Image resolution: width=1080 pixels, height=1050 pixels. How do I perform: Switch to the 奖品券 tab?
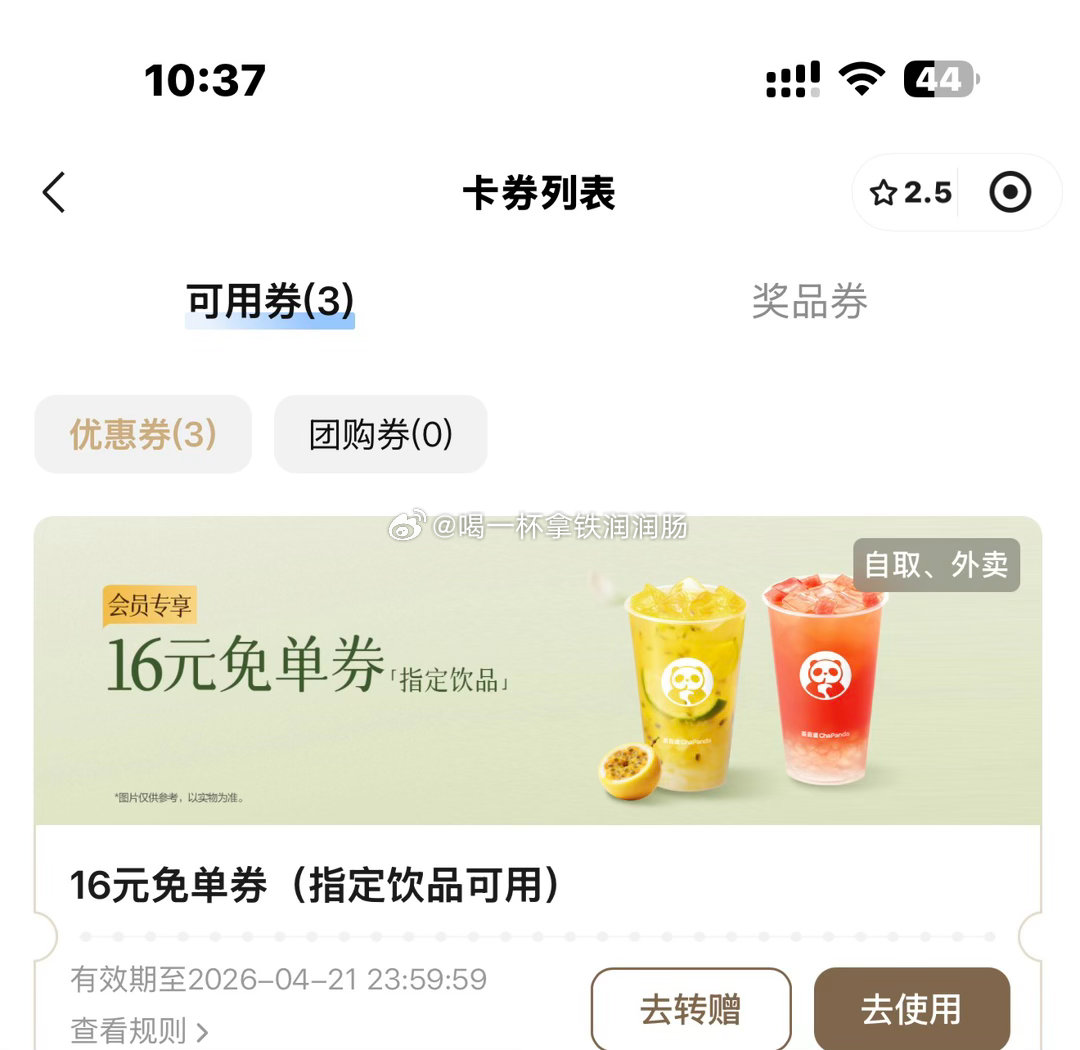[x=809, y=301]
